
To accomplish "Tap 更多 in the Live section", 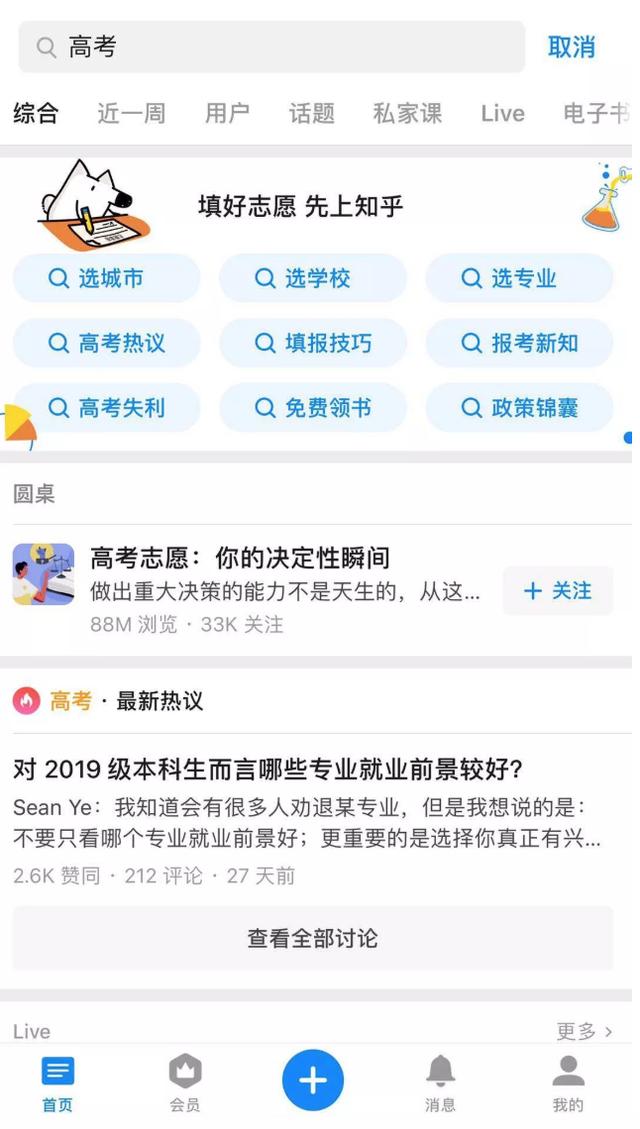I will tap(584, 1030).
